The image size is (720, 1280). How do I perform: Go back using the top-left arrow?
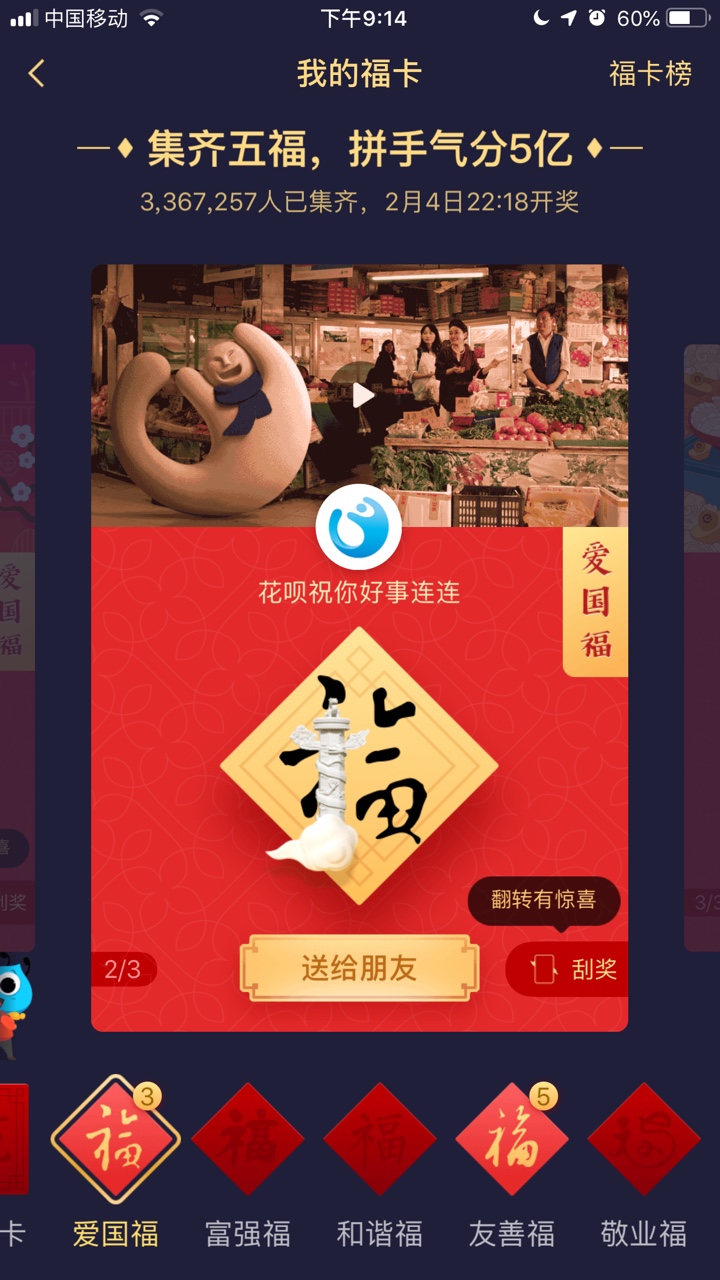click(x=37, y=73)
